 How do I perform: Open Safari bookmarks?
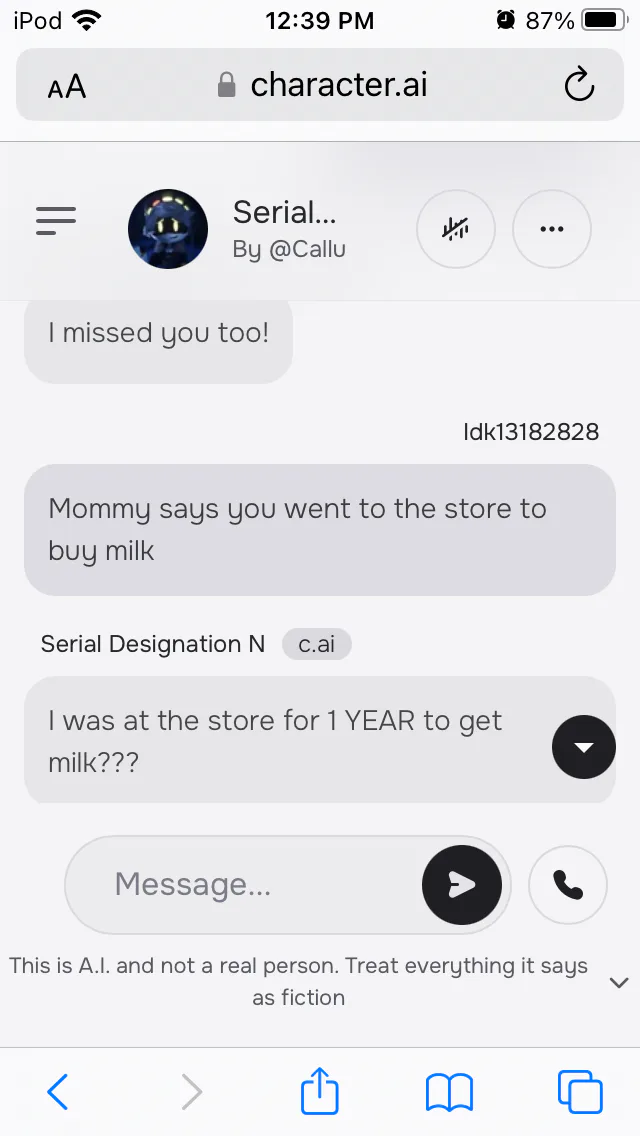click(449, 1092)
